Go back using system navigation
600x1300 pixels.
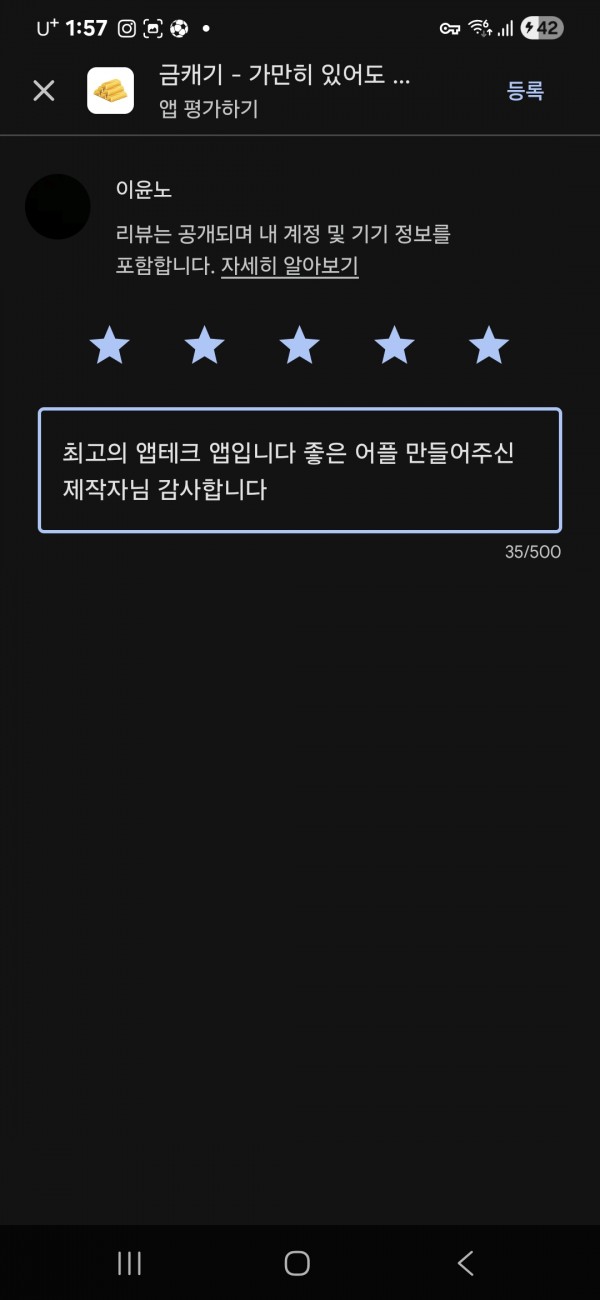[x=466, y=1263]
